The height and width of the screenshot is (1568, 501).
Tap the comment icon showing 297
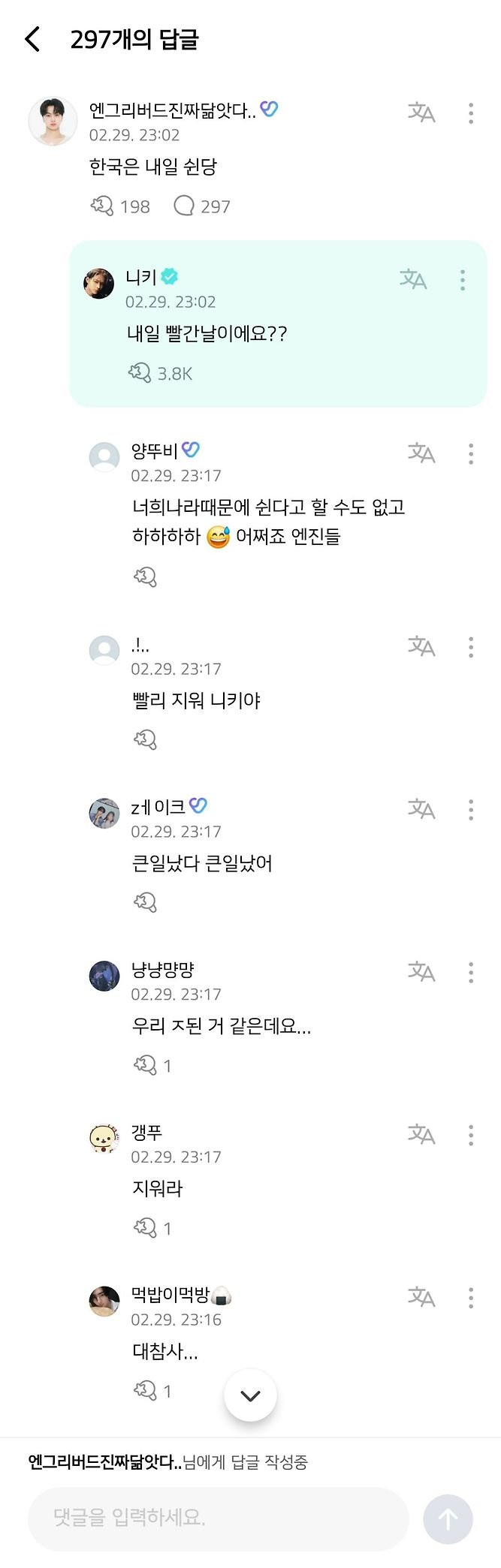point(184,206)
